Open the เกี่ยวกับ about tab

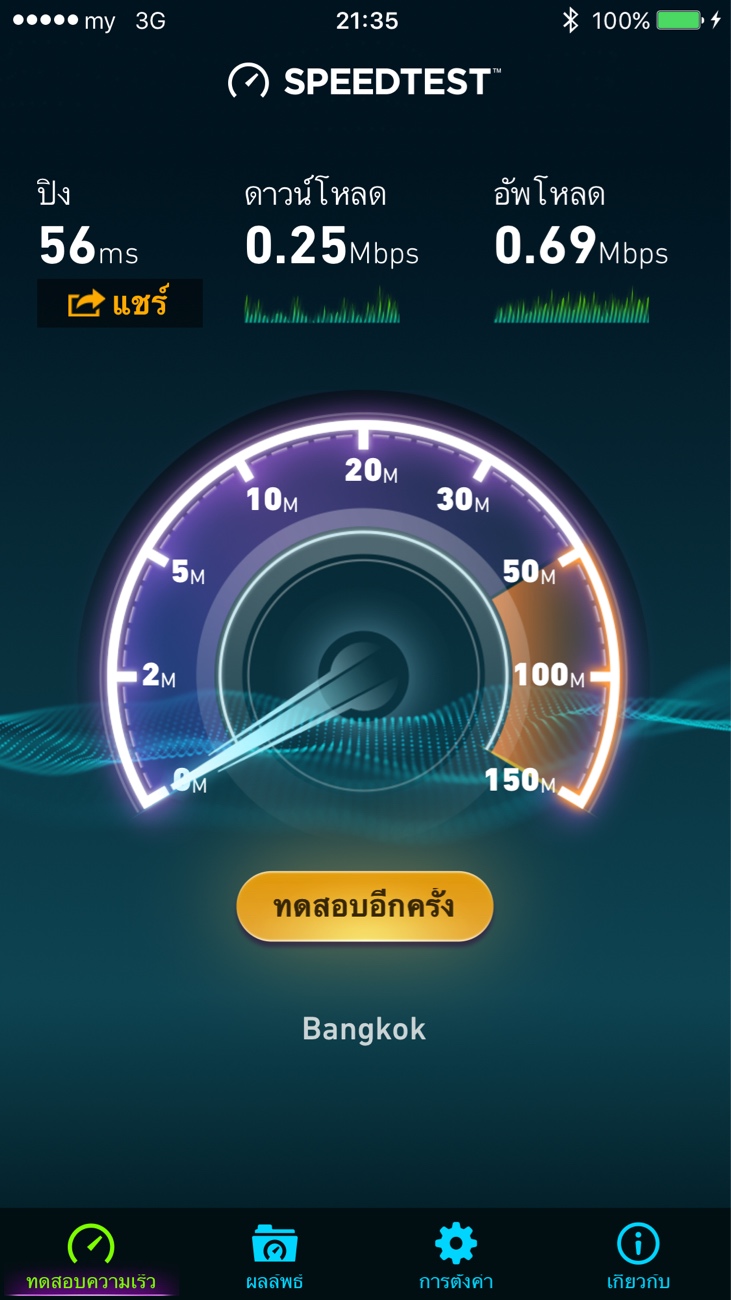point(638,1256)
